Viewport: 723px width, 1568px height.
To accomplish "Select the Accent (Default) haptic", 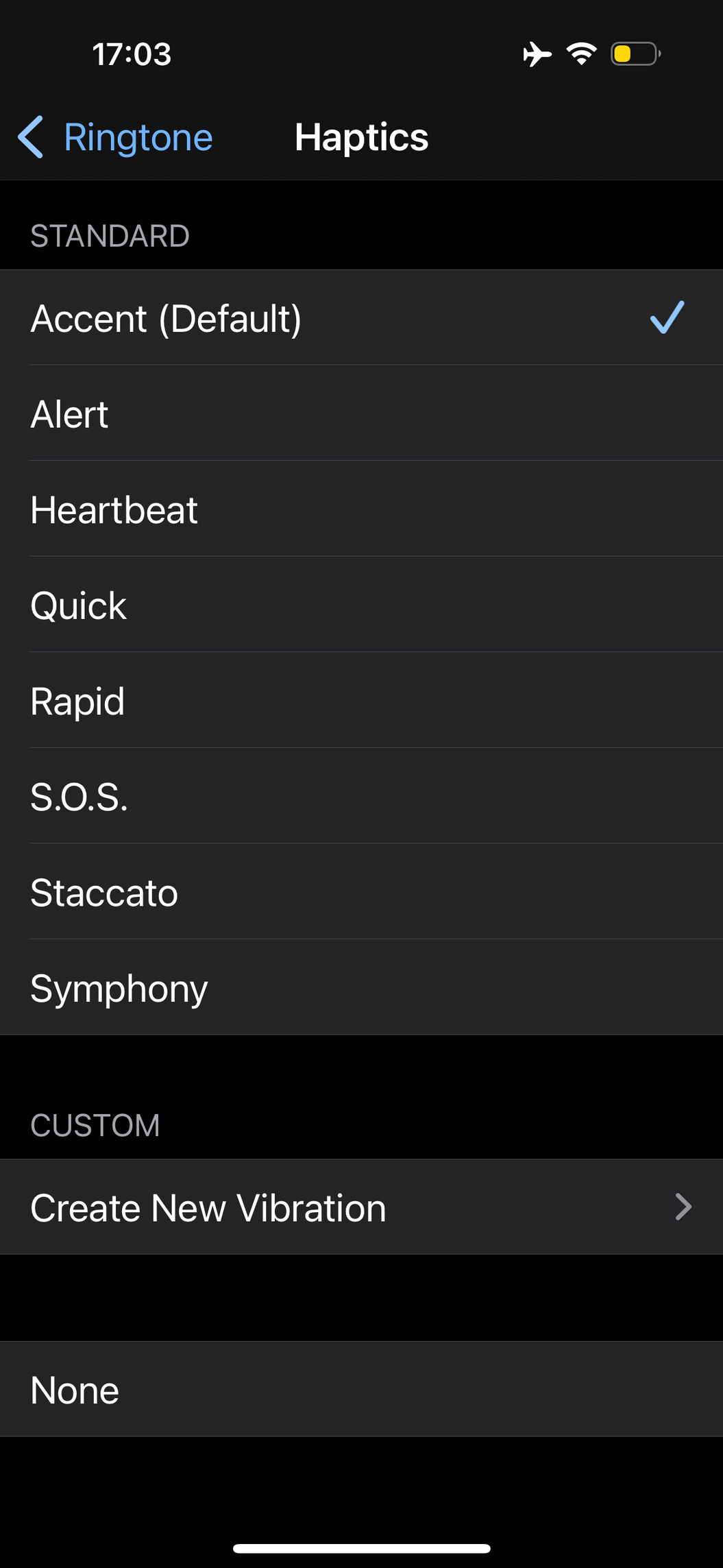I will (x=361, y=317).
